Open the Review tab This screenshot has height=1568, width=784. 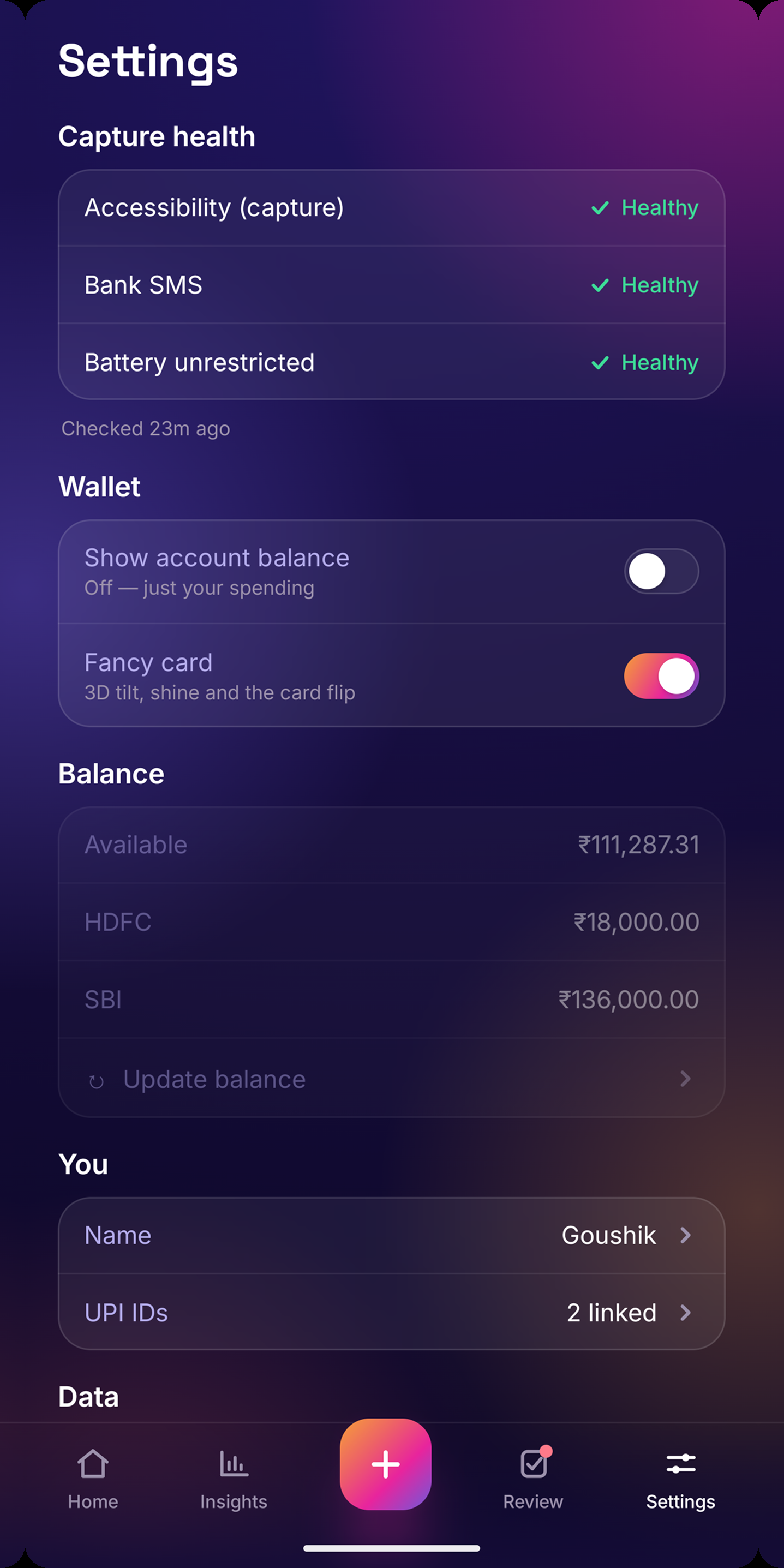(534, 1479)
